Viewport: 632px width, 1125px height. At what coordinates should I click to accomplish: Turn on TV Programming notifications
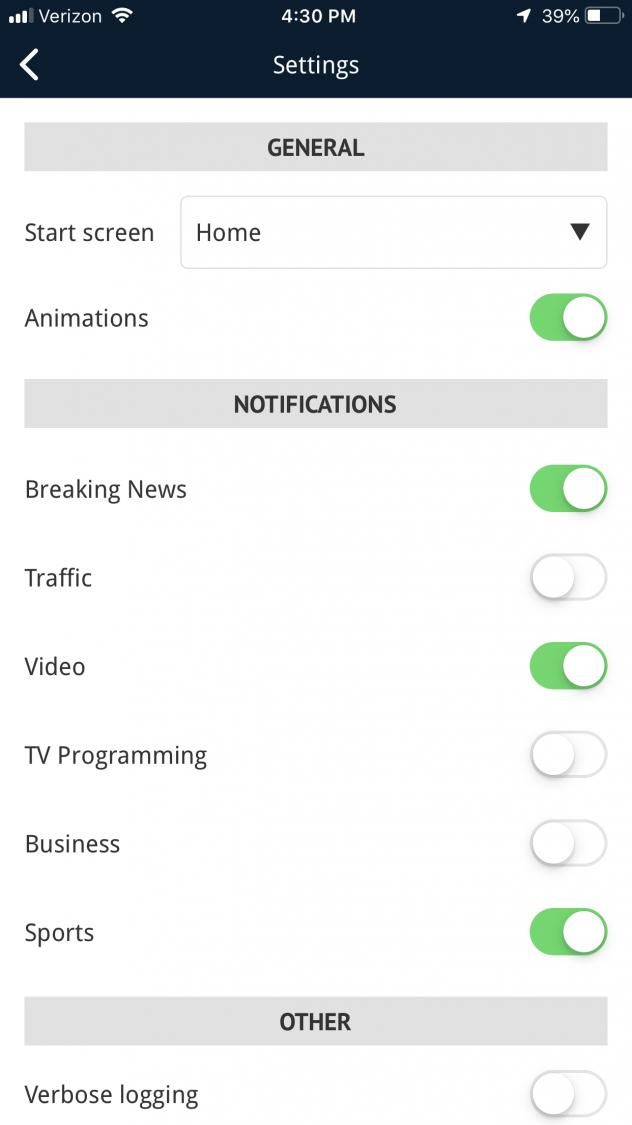(568, 755)
